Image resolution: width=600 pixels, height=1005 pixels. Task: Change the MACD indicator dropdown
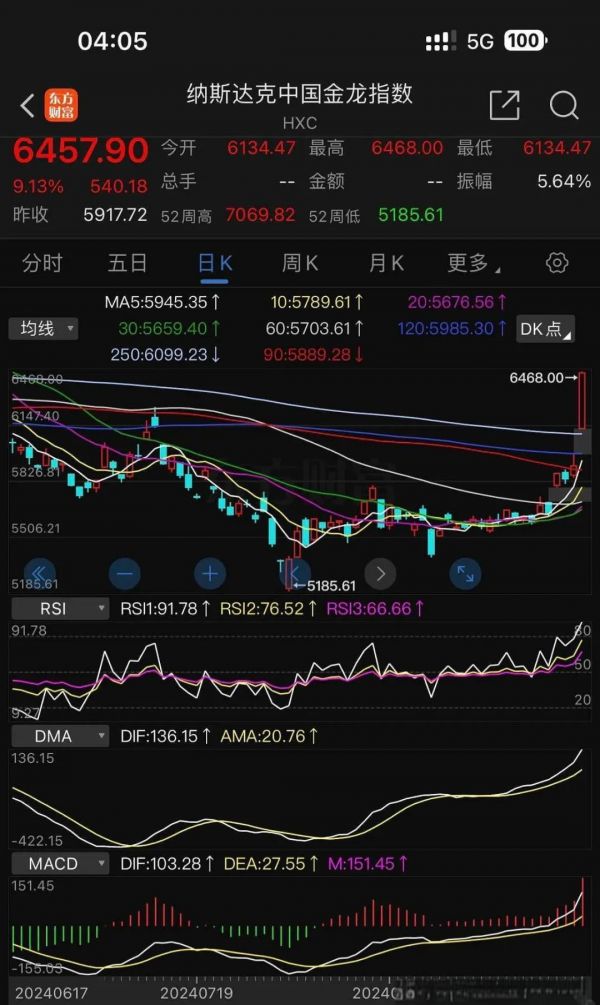coord(59,863)
